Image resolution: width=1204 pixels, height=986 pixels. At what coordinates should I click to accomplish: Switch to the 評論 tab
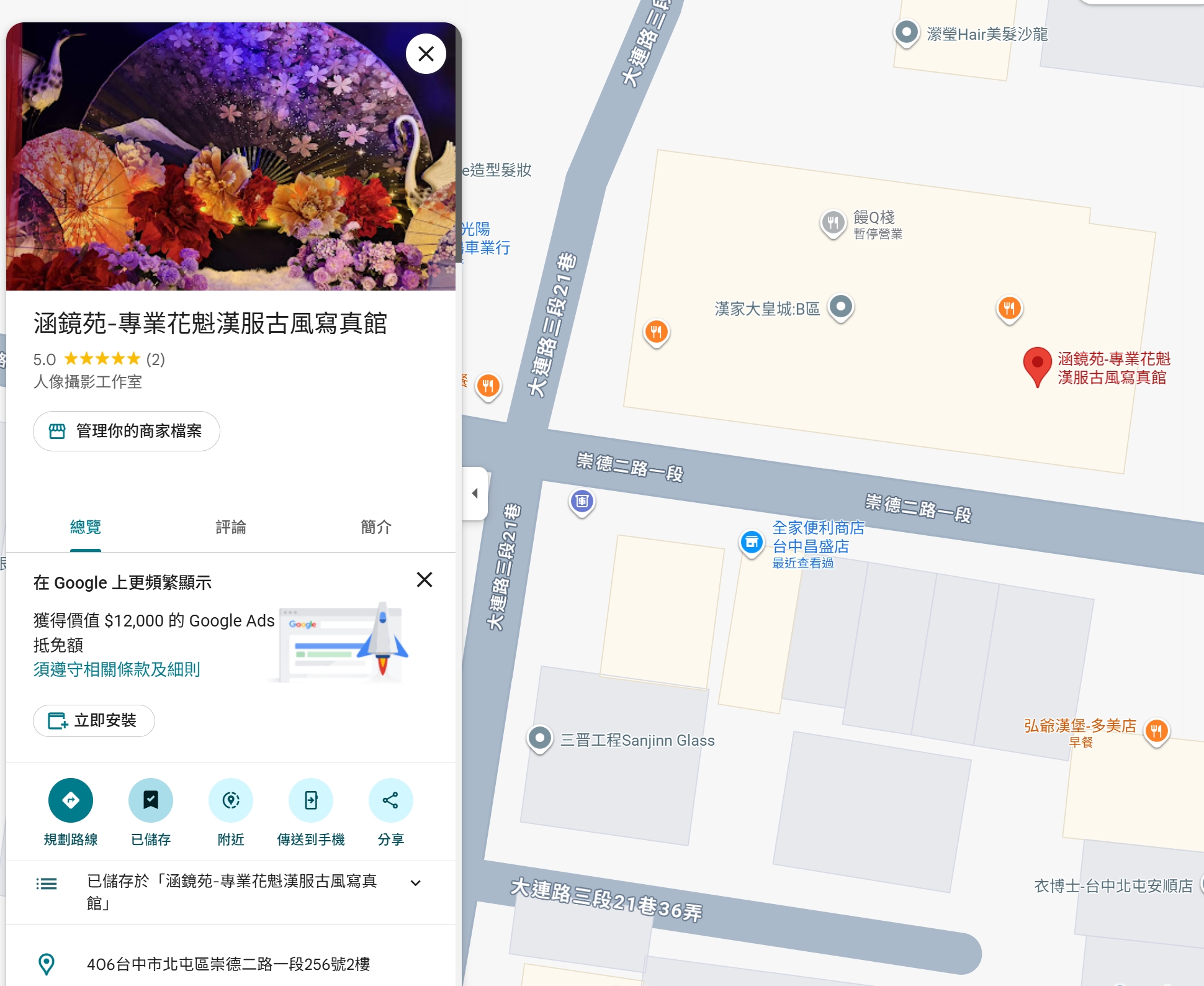231,527
